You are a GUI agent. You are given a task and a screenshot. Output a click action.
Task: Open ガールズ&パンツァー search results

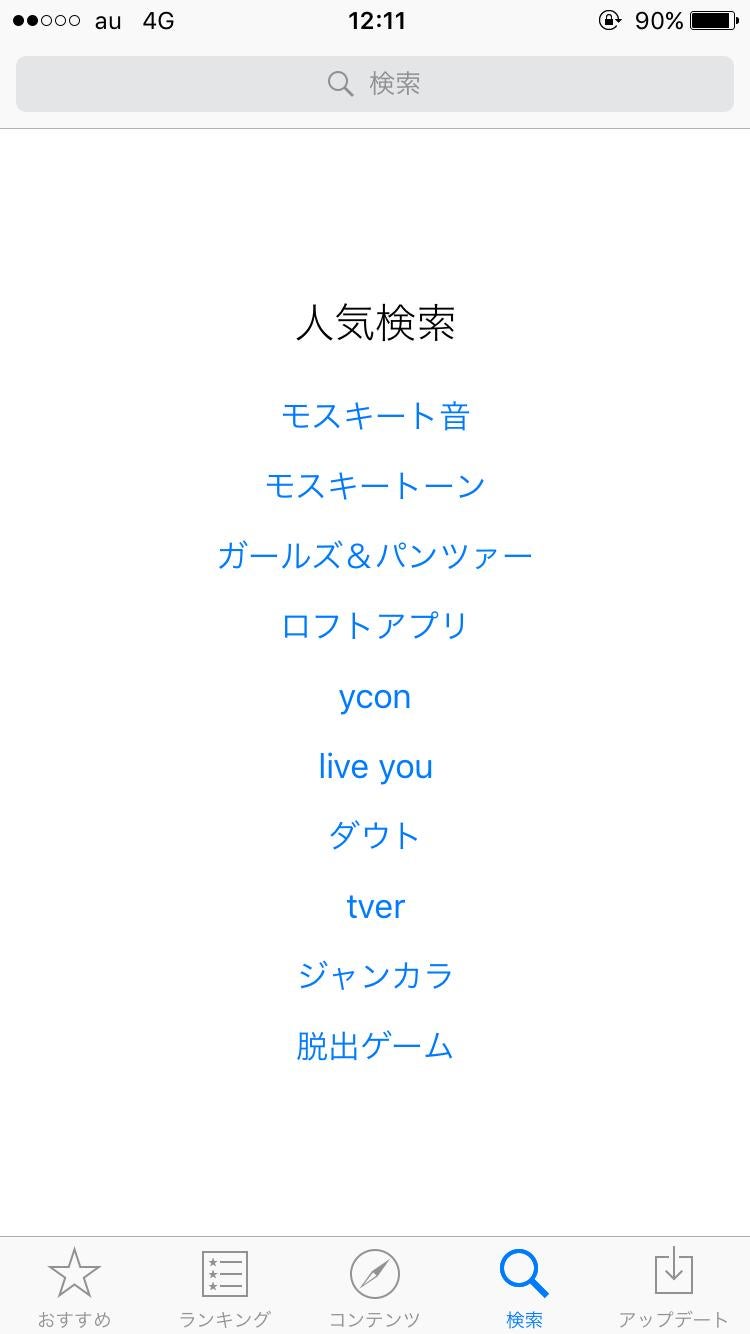pos(375,556)
